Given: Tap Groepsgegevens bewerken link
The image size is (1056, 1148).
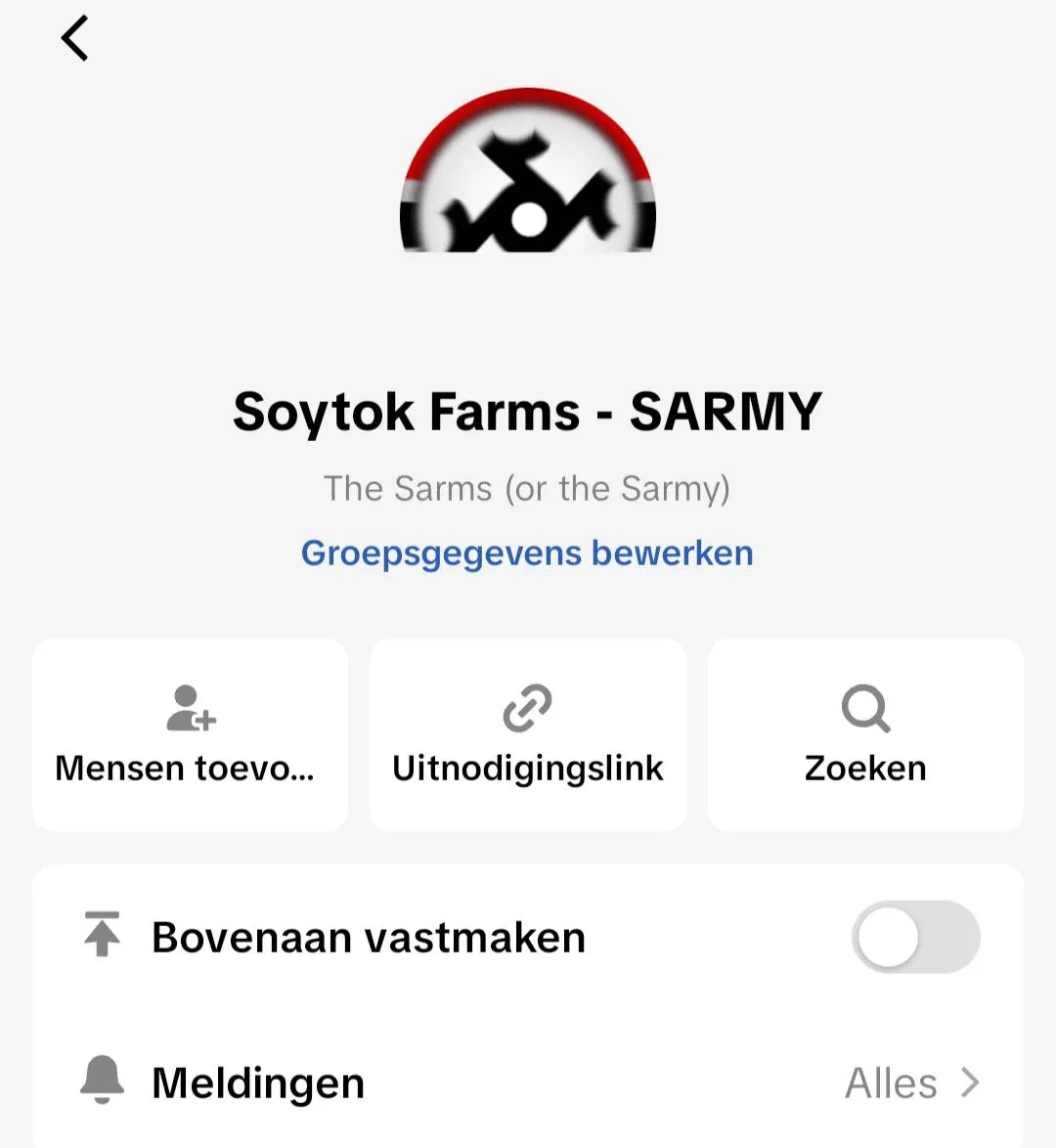Looking at the screenshot, I should (x=527, y=553).
